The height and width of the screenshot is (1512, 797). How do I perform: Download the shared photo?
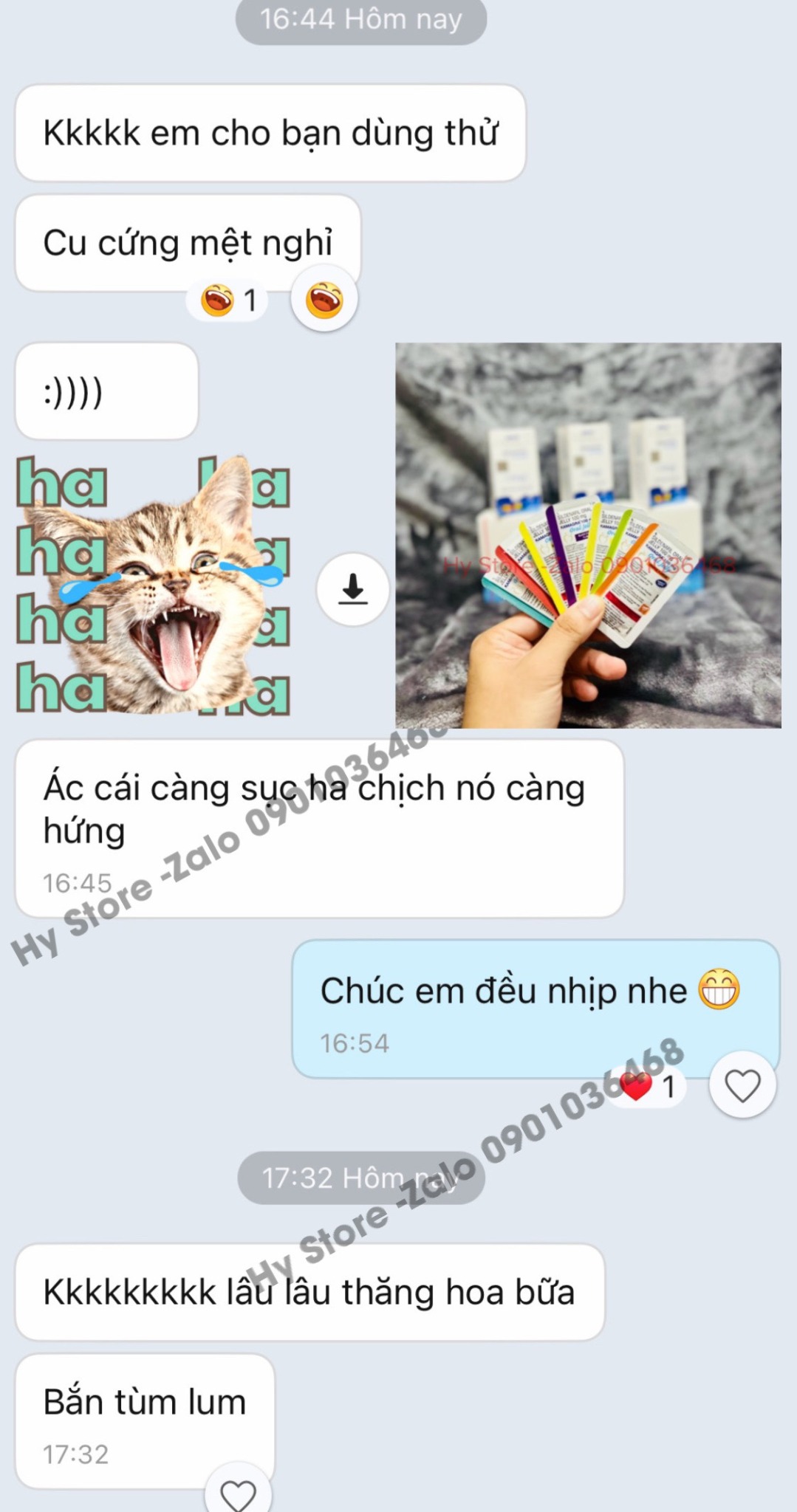point(352,589)
